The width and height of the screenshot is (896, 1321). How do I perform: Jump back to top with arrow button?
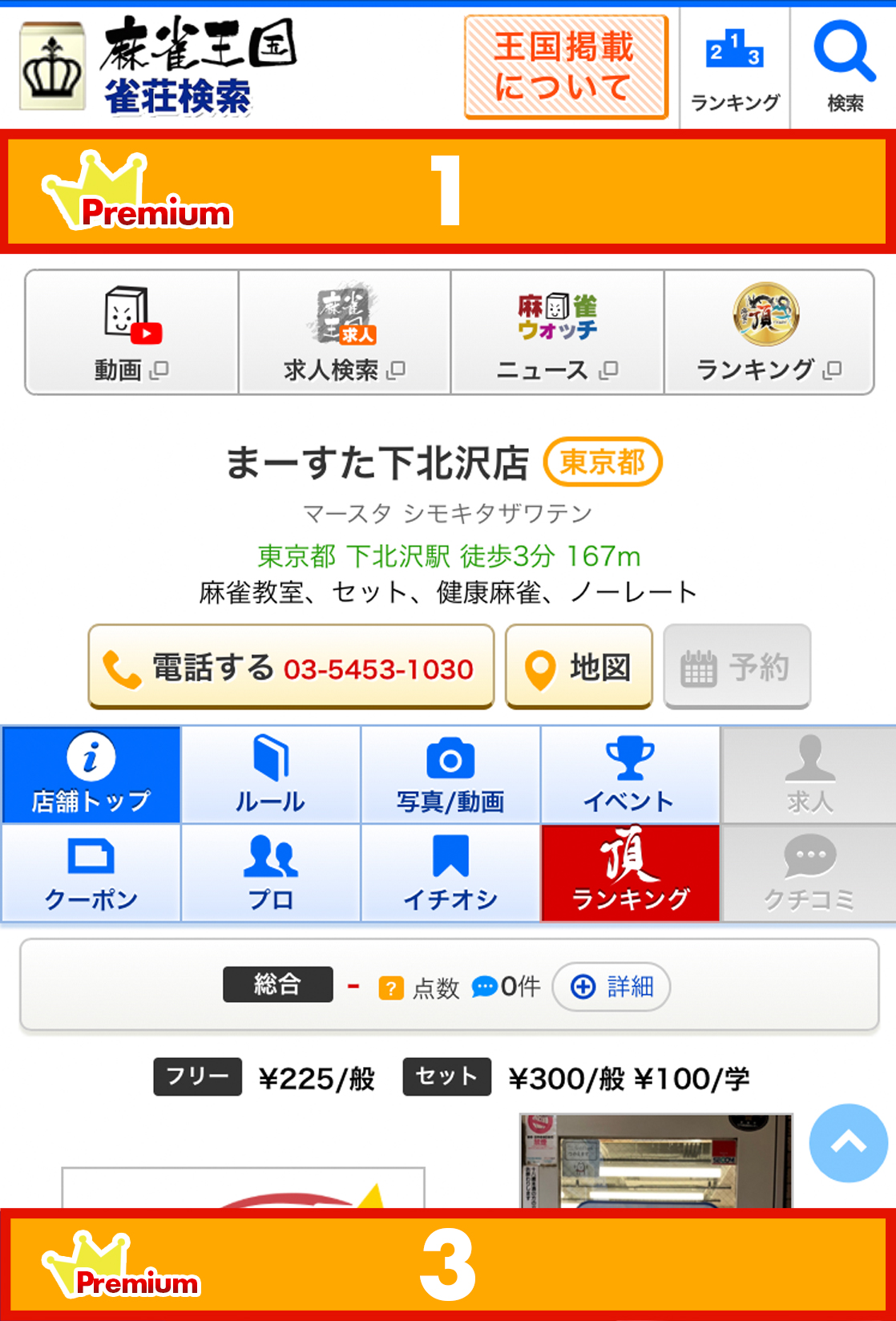pyautogui.click(x=848, y=1143)
